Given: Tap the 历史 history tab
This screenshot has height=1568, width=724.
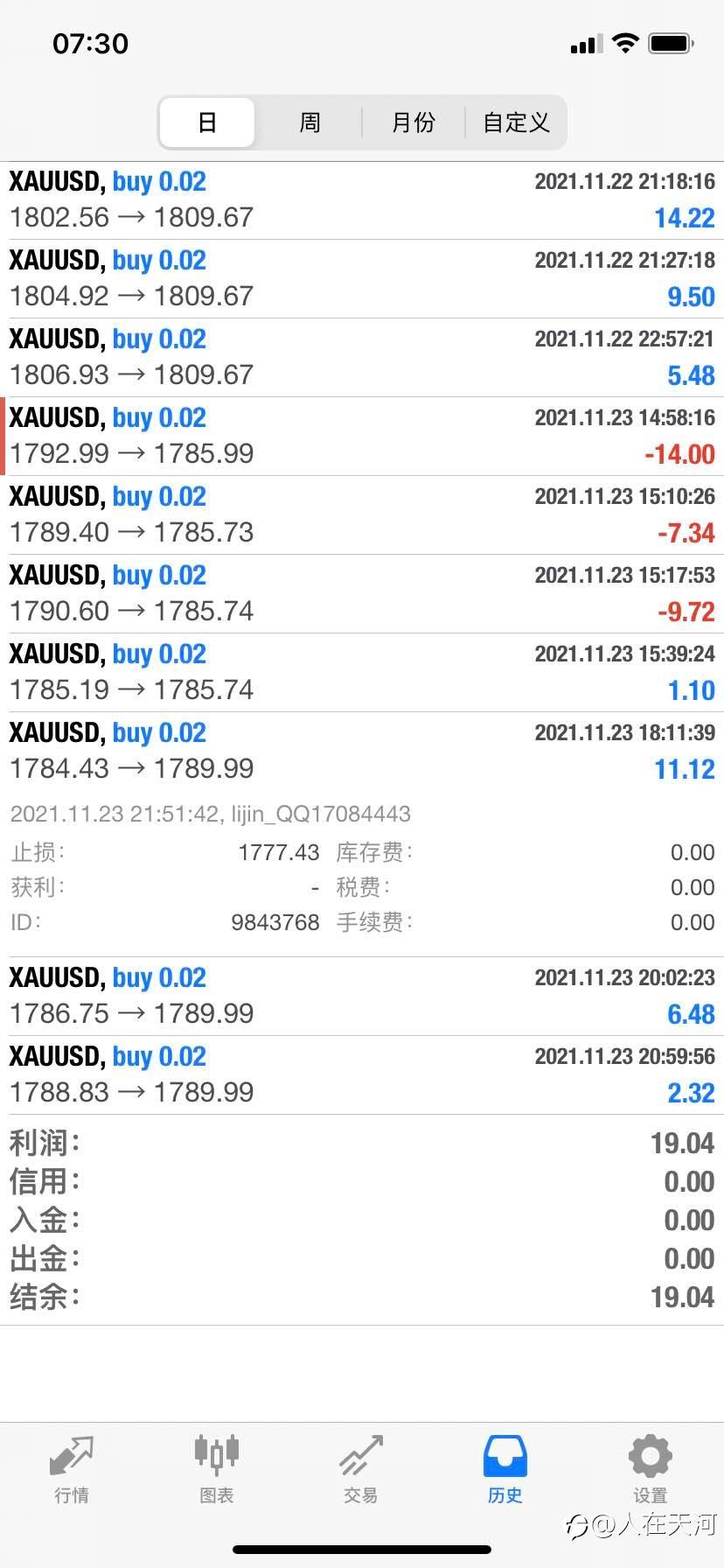Looking at the screenshot, I should (x=505, y=1469).
